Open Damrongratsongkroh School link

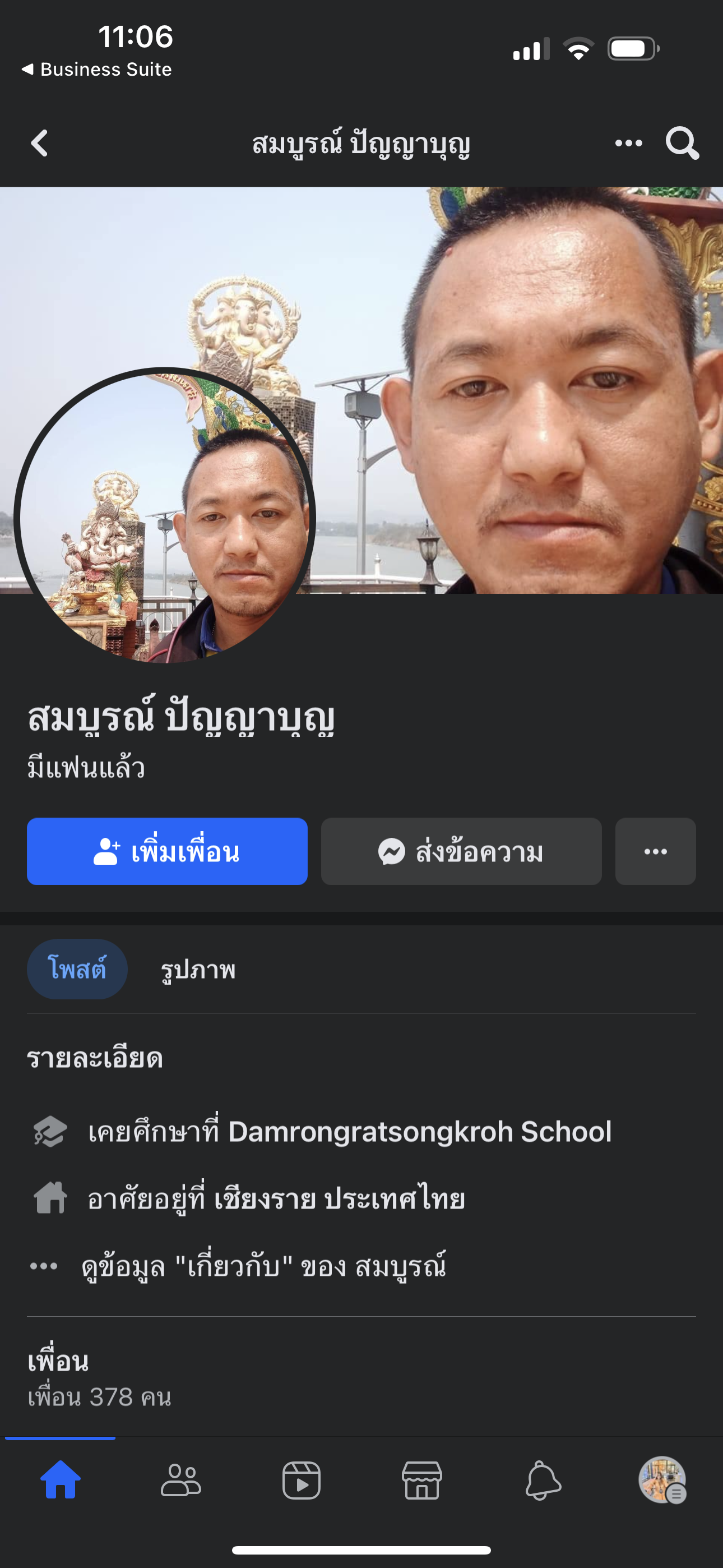click(x=419, y=1132)
